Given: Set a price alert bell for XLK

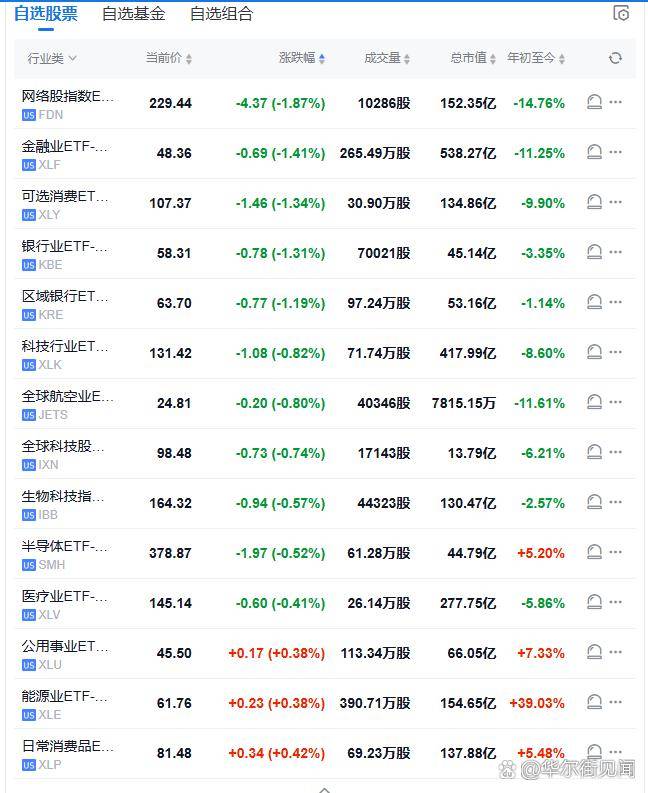Looking at the screenshot, I should tap(594, 352).
